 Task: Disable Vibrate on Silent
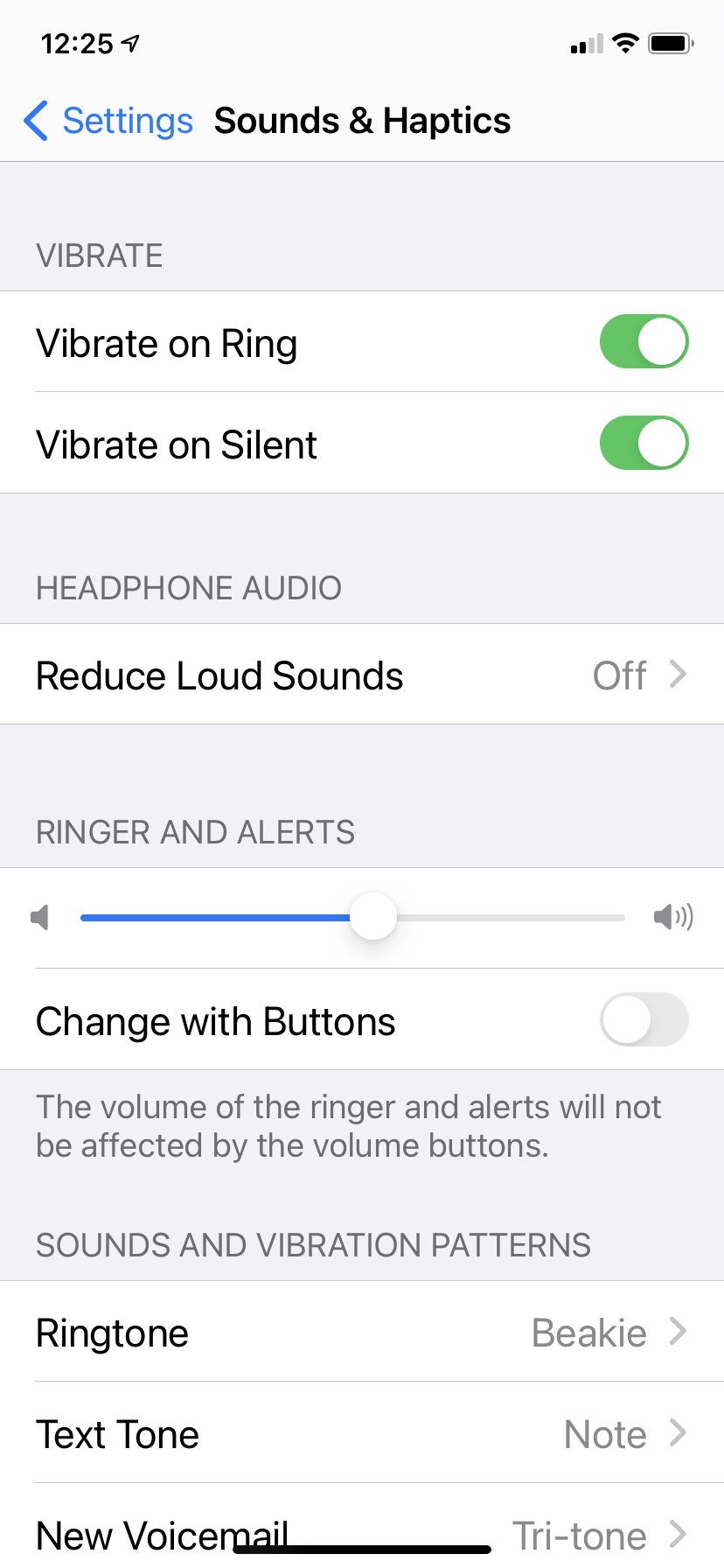(644, 444)
